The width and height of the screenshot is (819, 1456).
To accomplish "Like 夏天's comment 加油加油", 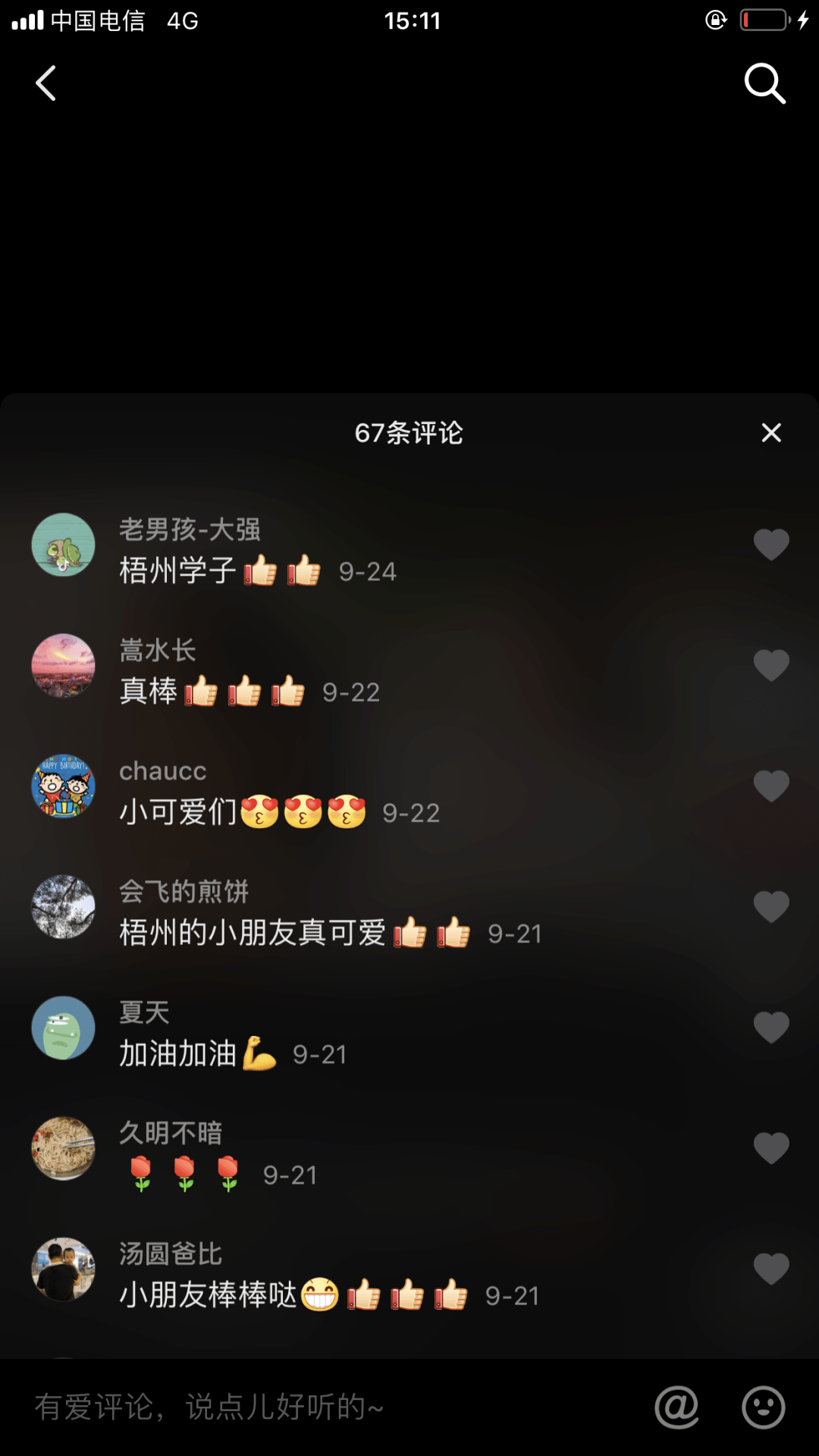I will (771, 1028).
